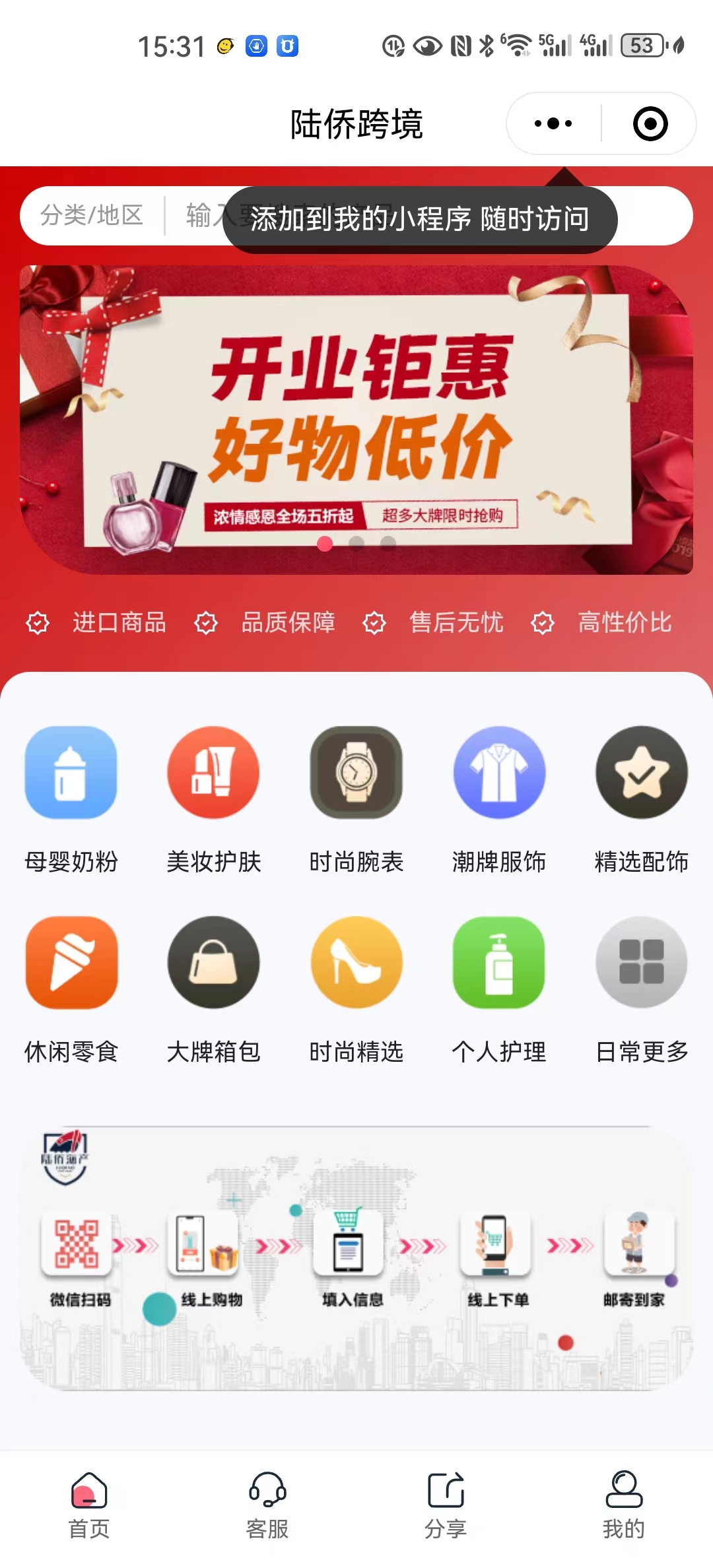This screenshot has width=713, height=1568.
Task: Close the mini program via circle button
Action: [x=650, y=123]
